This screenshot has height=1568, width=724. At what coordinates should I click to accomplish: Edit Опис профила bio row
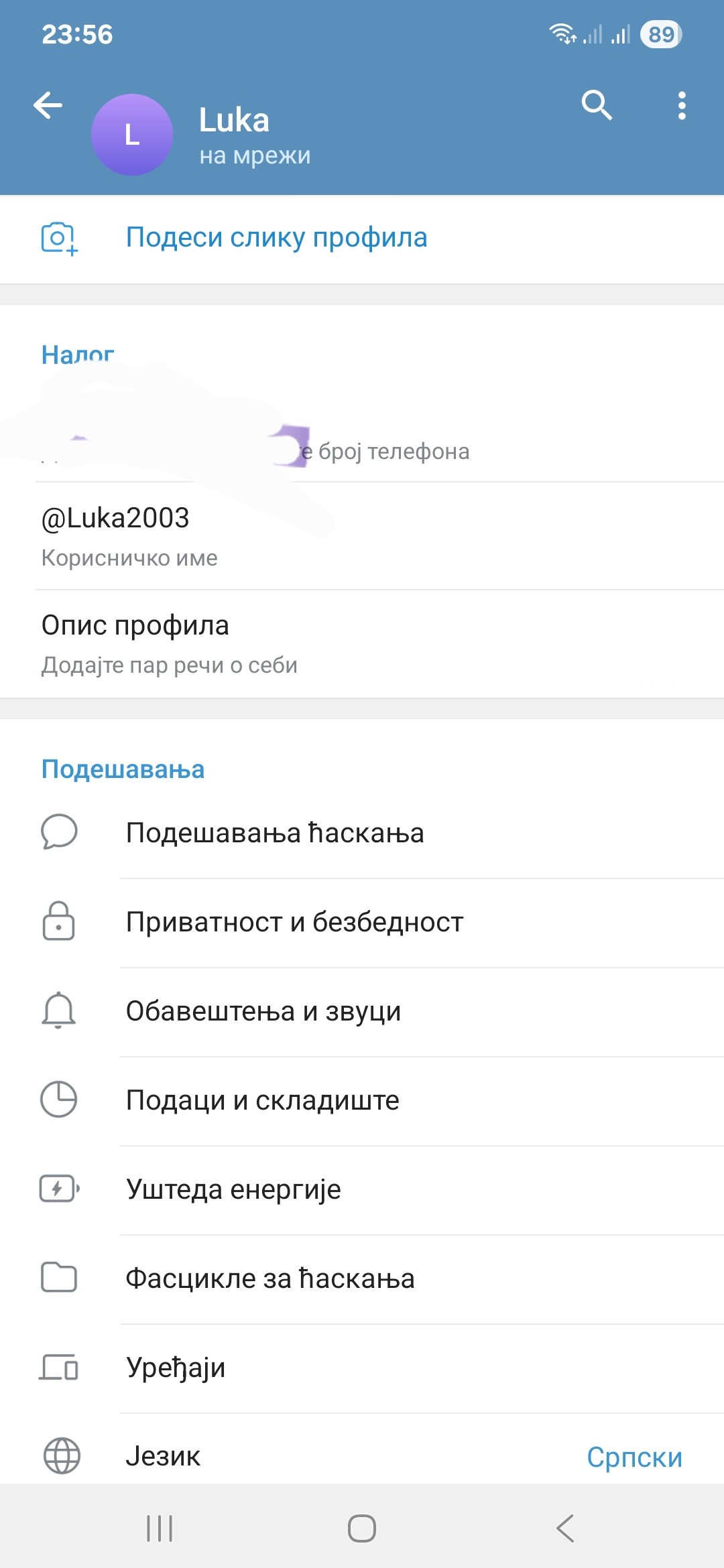[362, 644]
